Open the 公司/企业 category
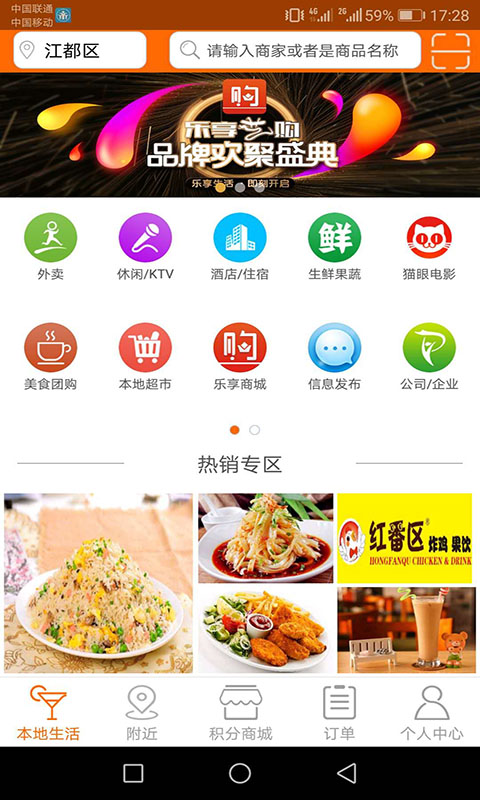 click(x=429, y=357)
